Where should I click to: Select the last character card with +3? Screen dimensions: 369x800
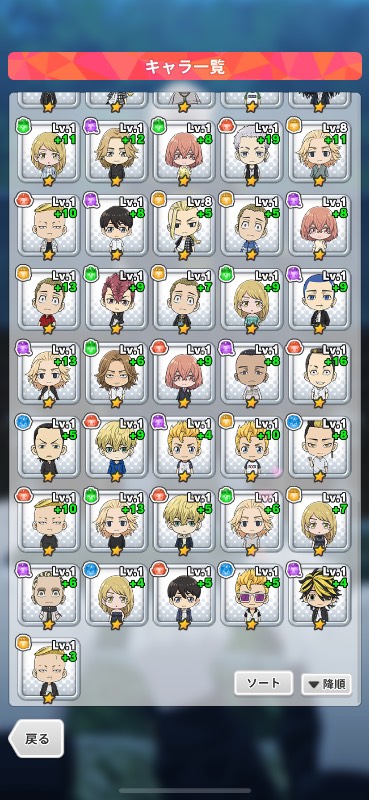pos(48,669)
